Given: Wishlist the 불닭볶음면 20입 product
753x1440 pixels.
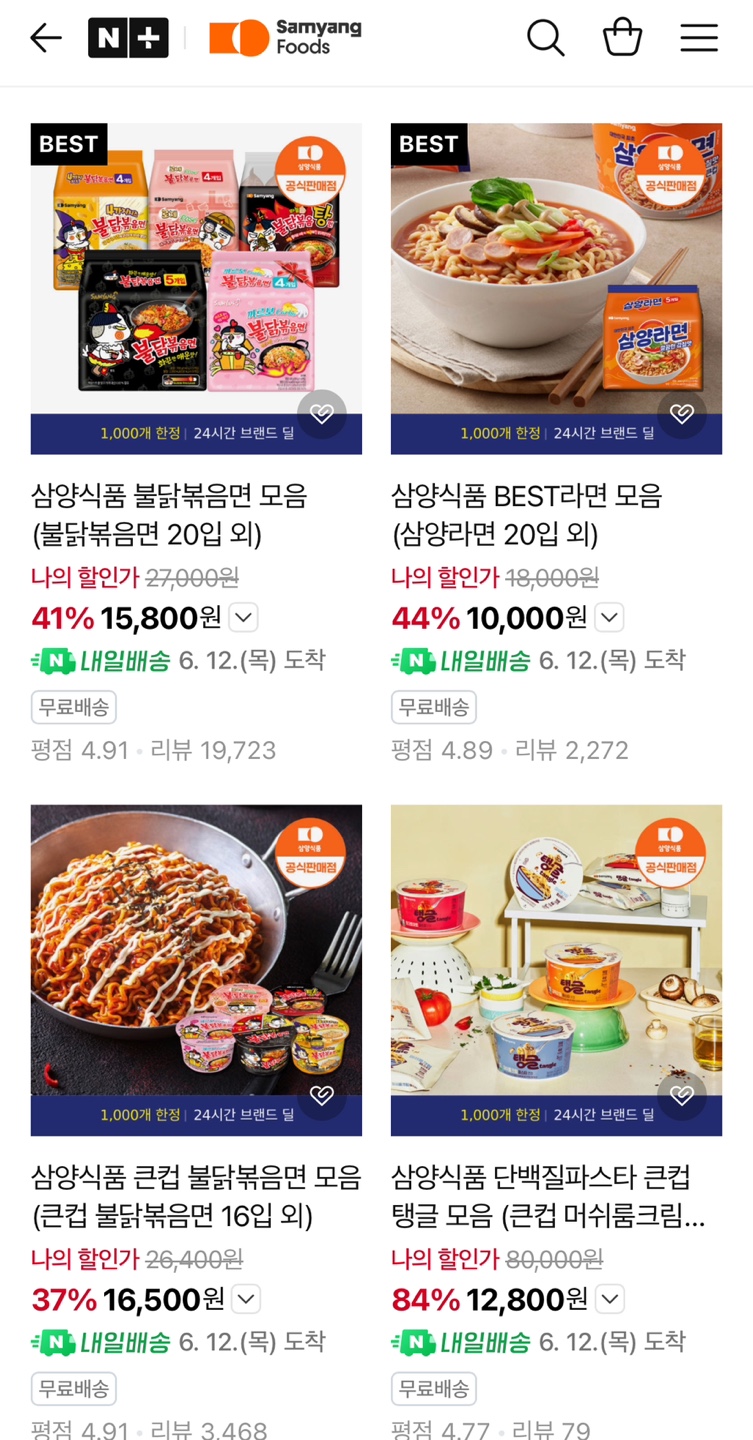Looking at the screenshot, I should click(x=322, y=414).
